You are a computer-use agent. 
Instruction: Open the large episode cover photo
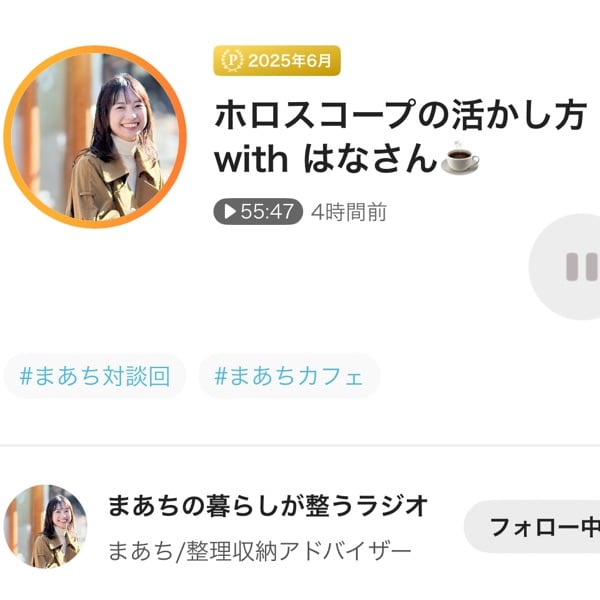point(95,137)
